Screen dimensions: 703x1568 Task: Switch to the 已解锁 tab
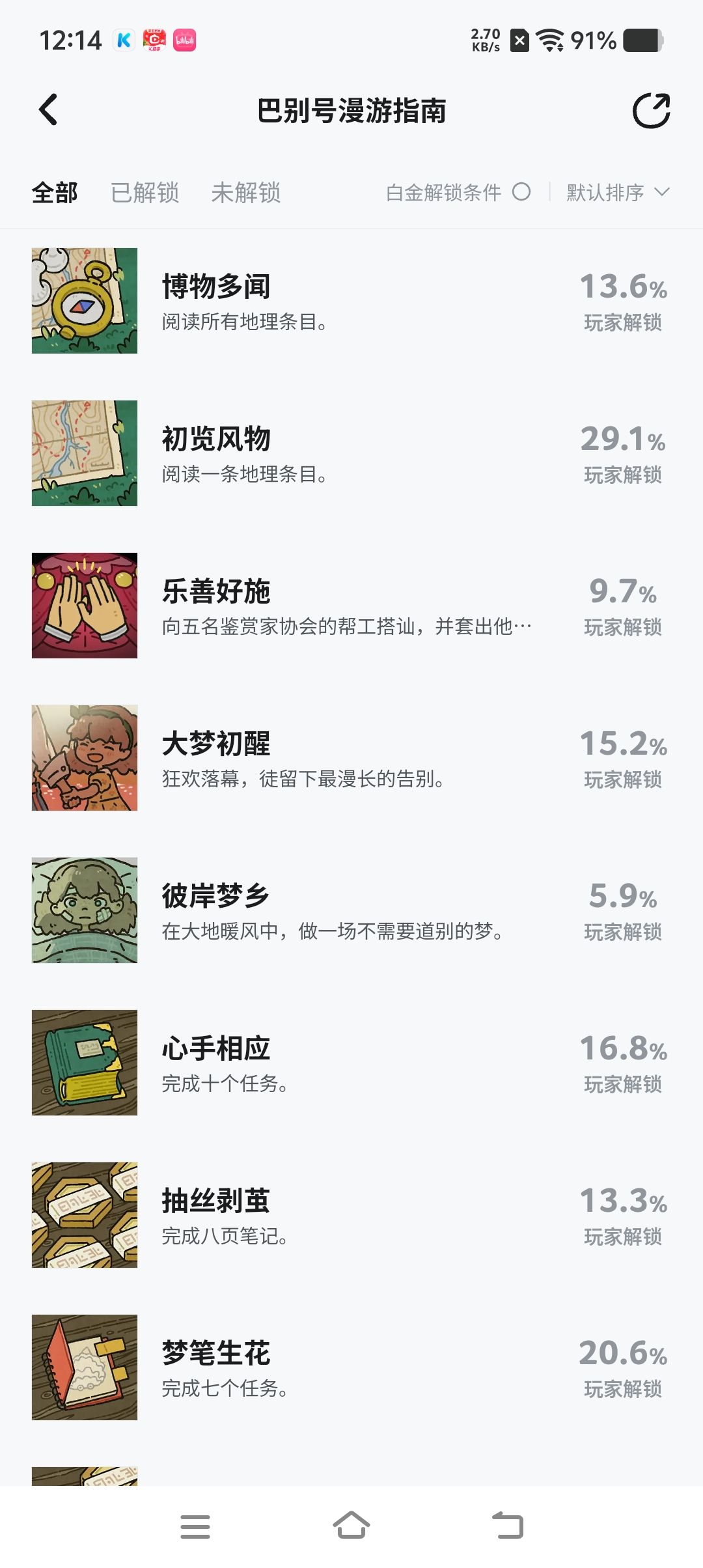coord(145,193)
